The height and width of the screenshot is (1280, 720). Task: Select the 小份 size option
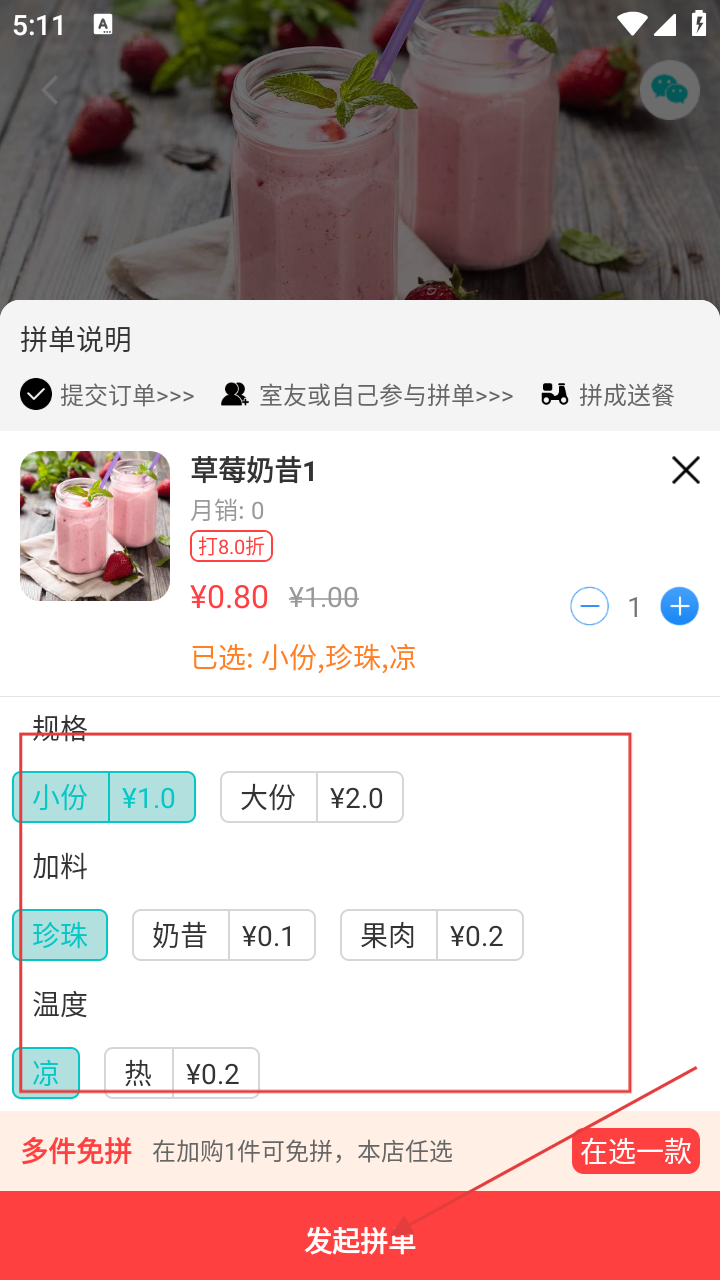coord(104,797)
